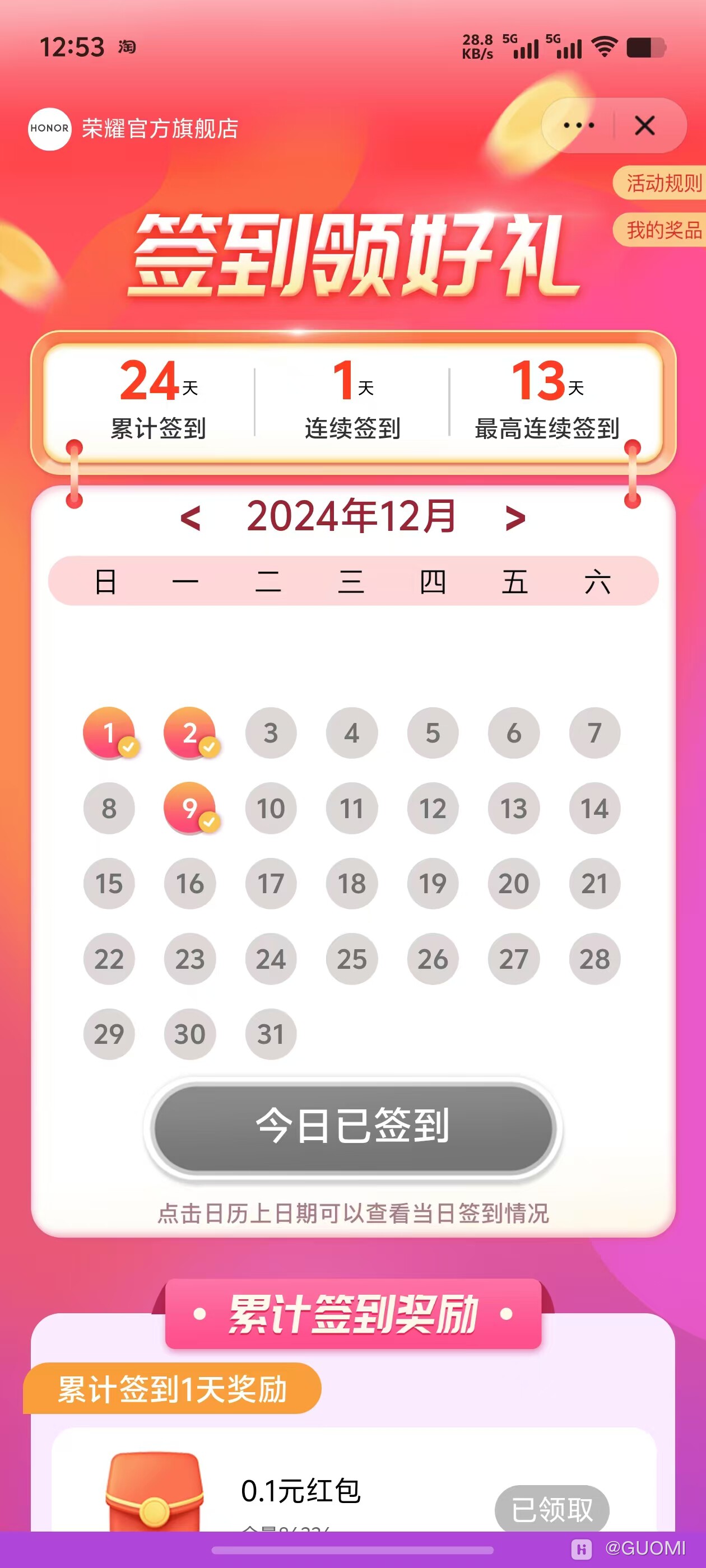The height and width of the screenshot is (1568, 706).
Task: Open 活动规则 activity rules
Action: [x=663, y=183]
